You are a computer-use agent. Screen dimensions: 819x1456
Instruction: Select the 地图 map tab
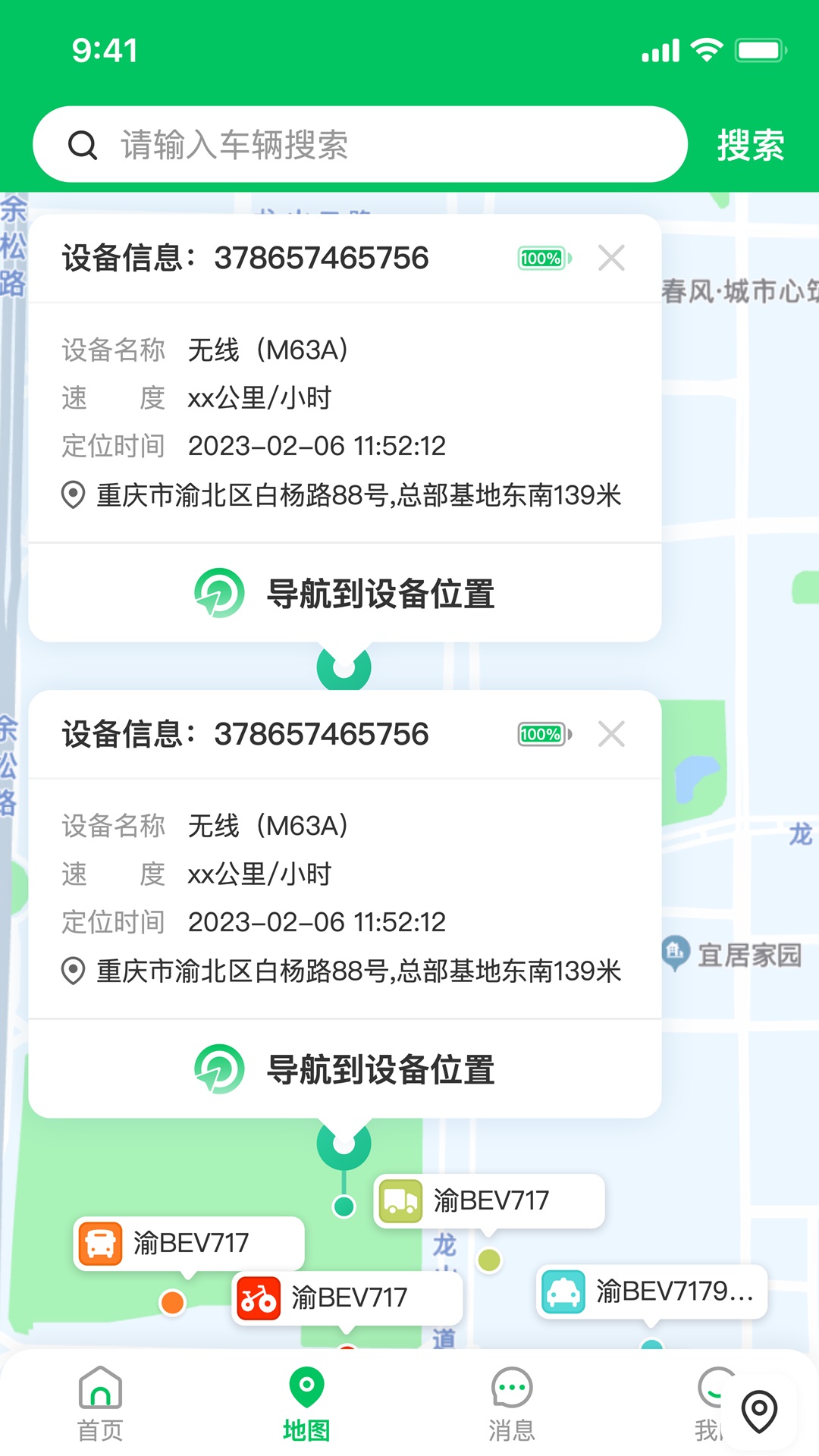(x=306, y=1404)
